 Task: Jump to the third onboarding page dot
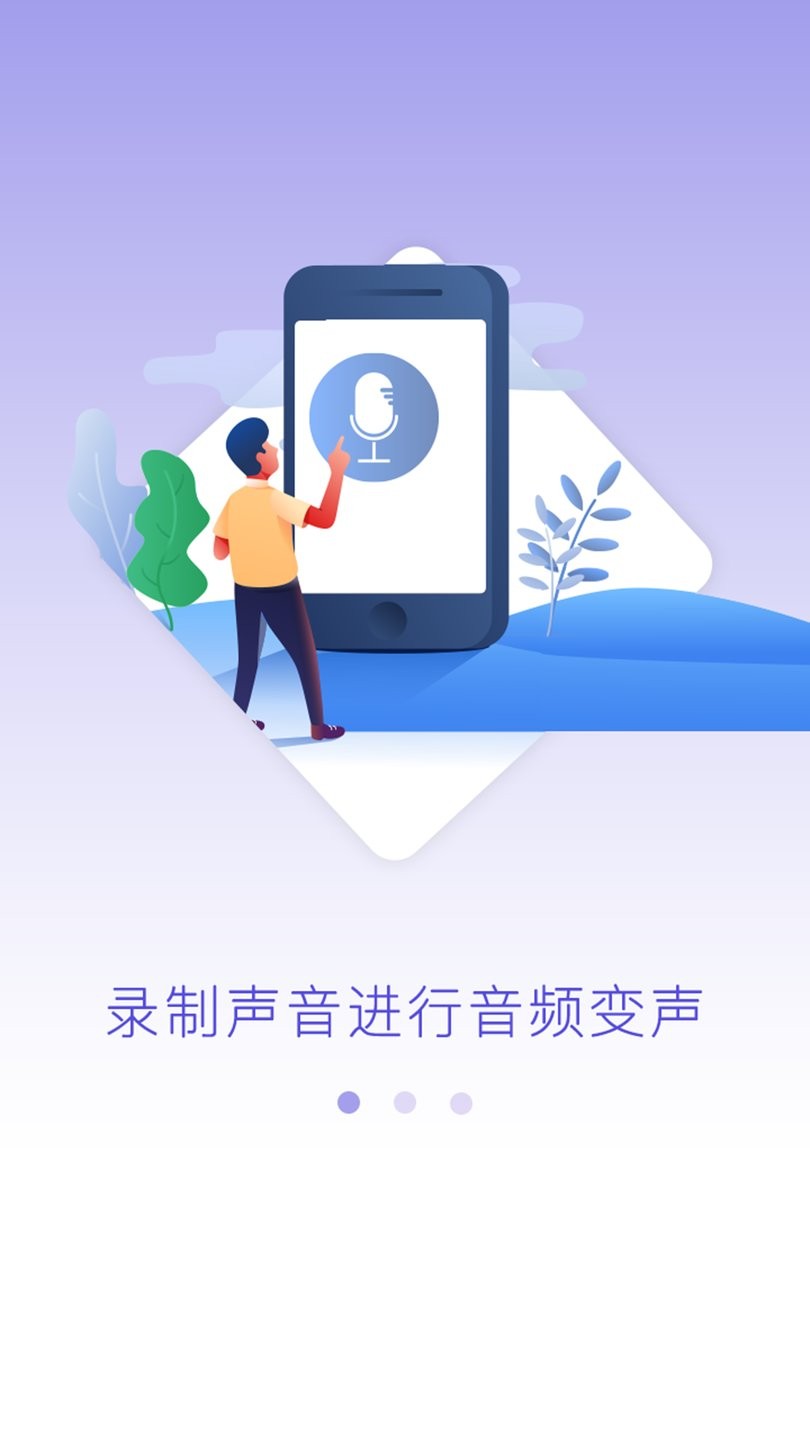pyautogui.click(x=460, y=1103)
